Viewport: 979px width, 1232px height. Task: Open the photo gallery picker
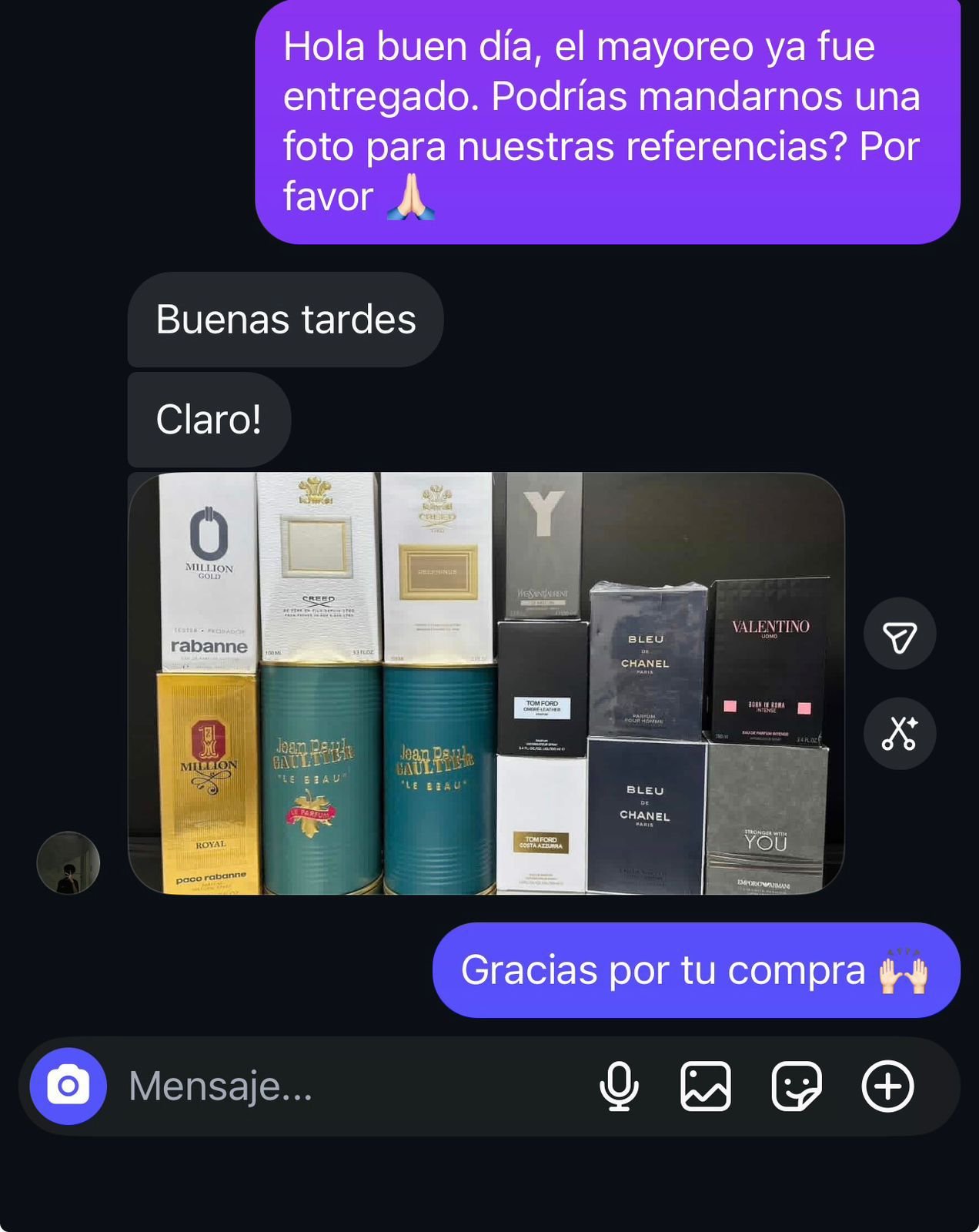pyautogui.click(x=705, y=1086)
